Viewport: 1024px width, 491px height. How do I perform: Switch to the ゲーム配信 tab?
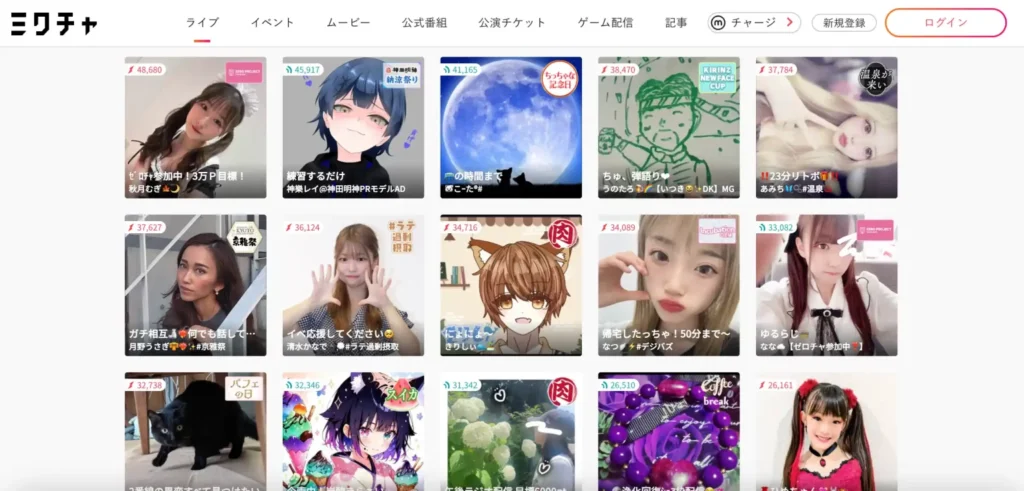[x=605, y=23]
